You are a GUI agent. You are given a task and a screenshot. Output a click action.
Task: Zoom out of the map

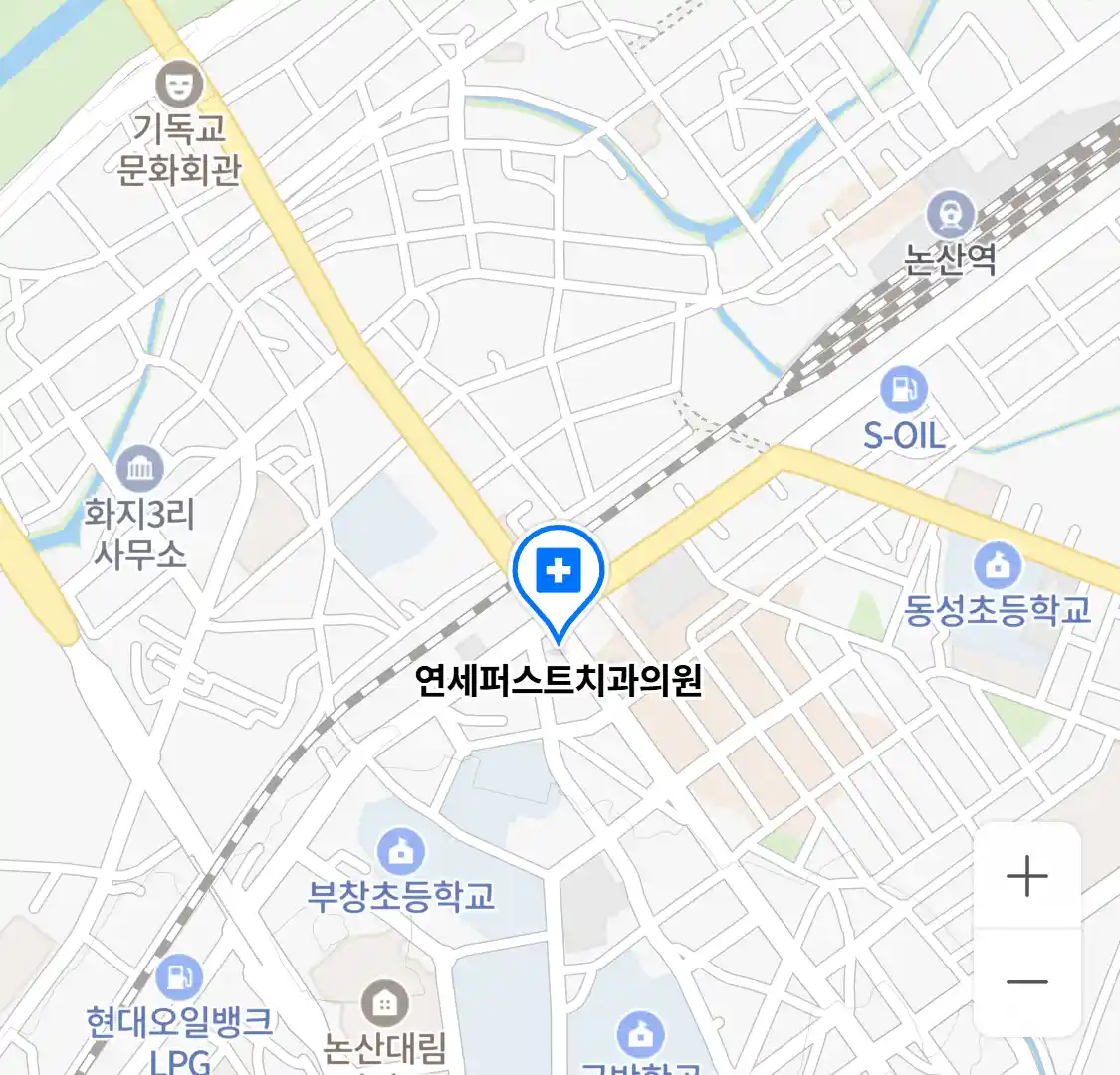pos(1026,982)
